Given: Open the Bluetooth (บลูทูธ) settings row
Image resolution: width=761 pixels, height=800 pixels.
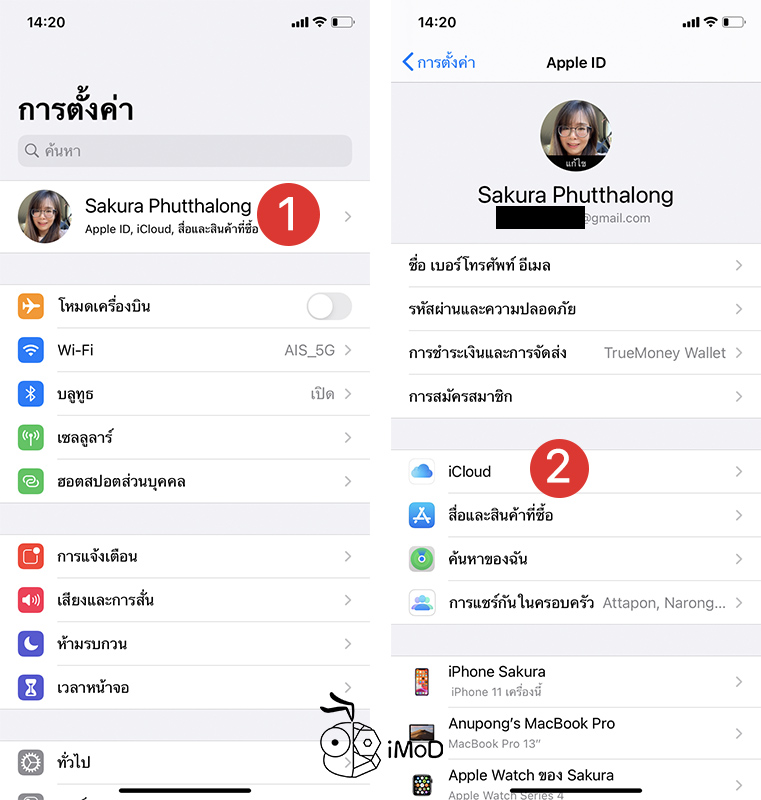Looking at the screenshot, I should pyautogui.click(x=185, y=394).
